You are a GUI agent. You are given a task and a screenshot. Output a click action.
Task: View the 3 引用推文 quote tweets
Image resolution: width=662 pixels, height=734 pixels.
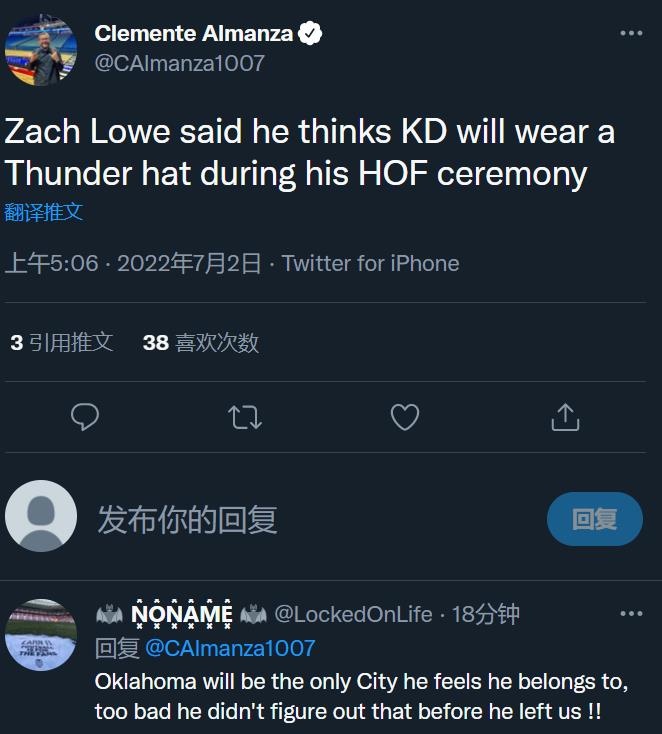tap(62, 343)
